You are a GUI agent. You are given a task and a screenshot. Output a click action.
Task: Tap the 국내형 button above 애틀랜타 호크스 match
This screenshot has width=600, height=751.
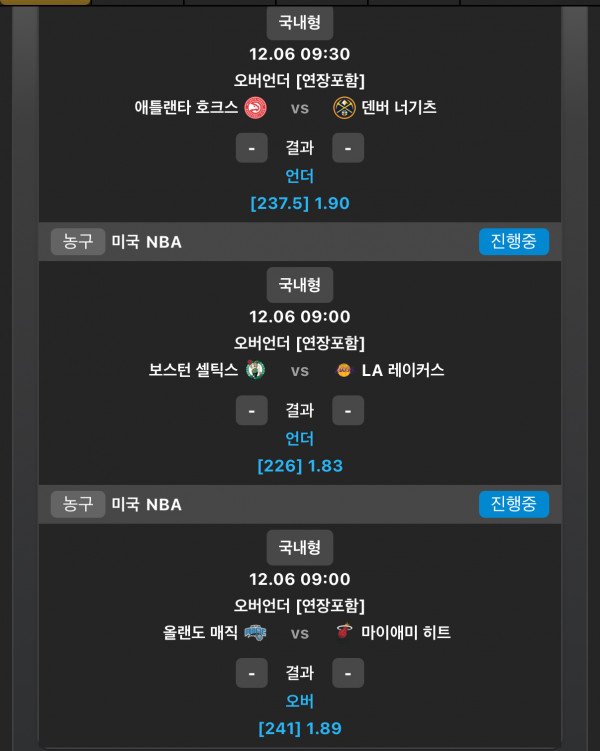click(x=299, y=22)
